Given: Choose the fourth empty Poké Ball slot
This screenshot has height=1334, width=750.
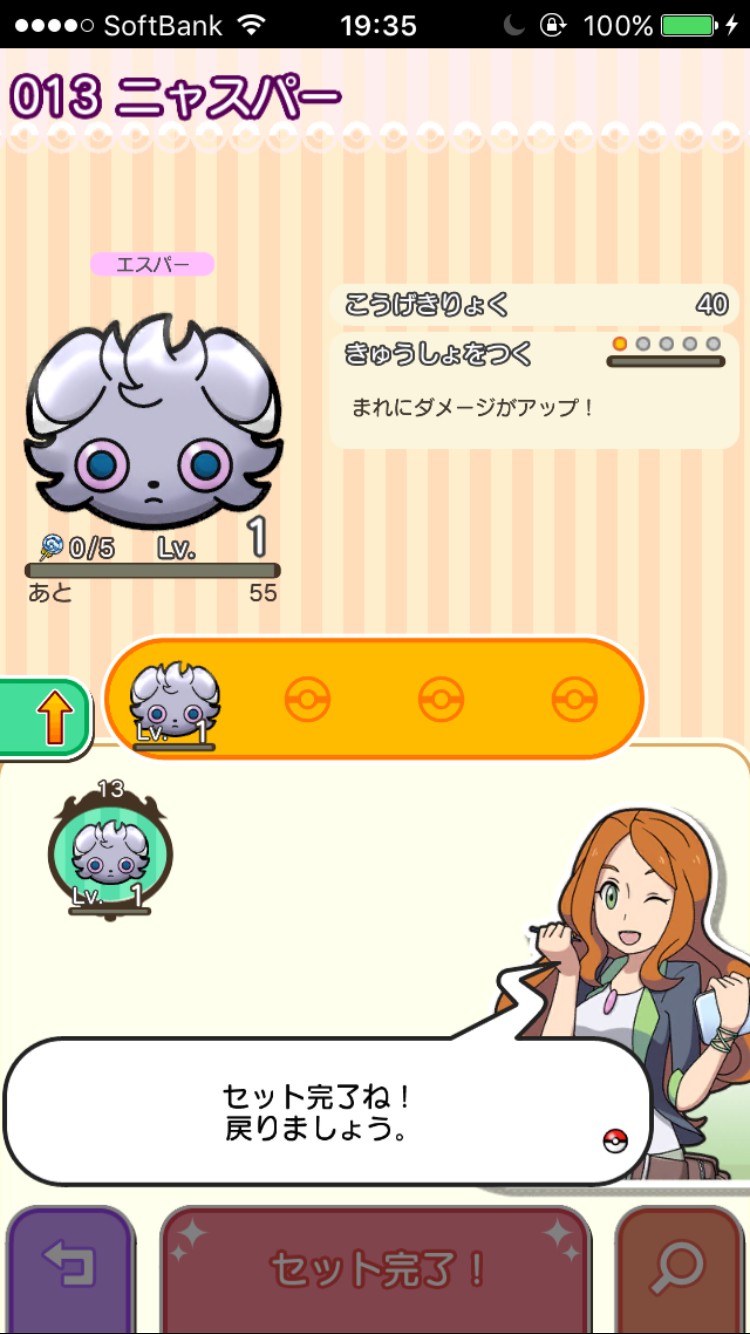Looking at the screenshot, I should tap(575, 699).
